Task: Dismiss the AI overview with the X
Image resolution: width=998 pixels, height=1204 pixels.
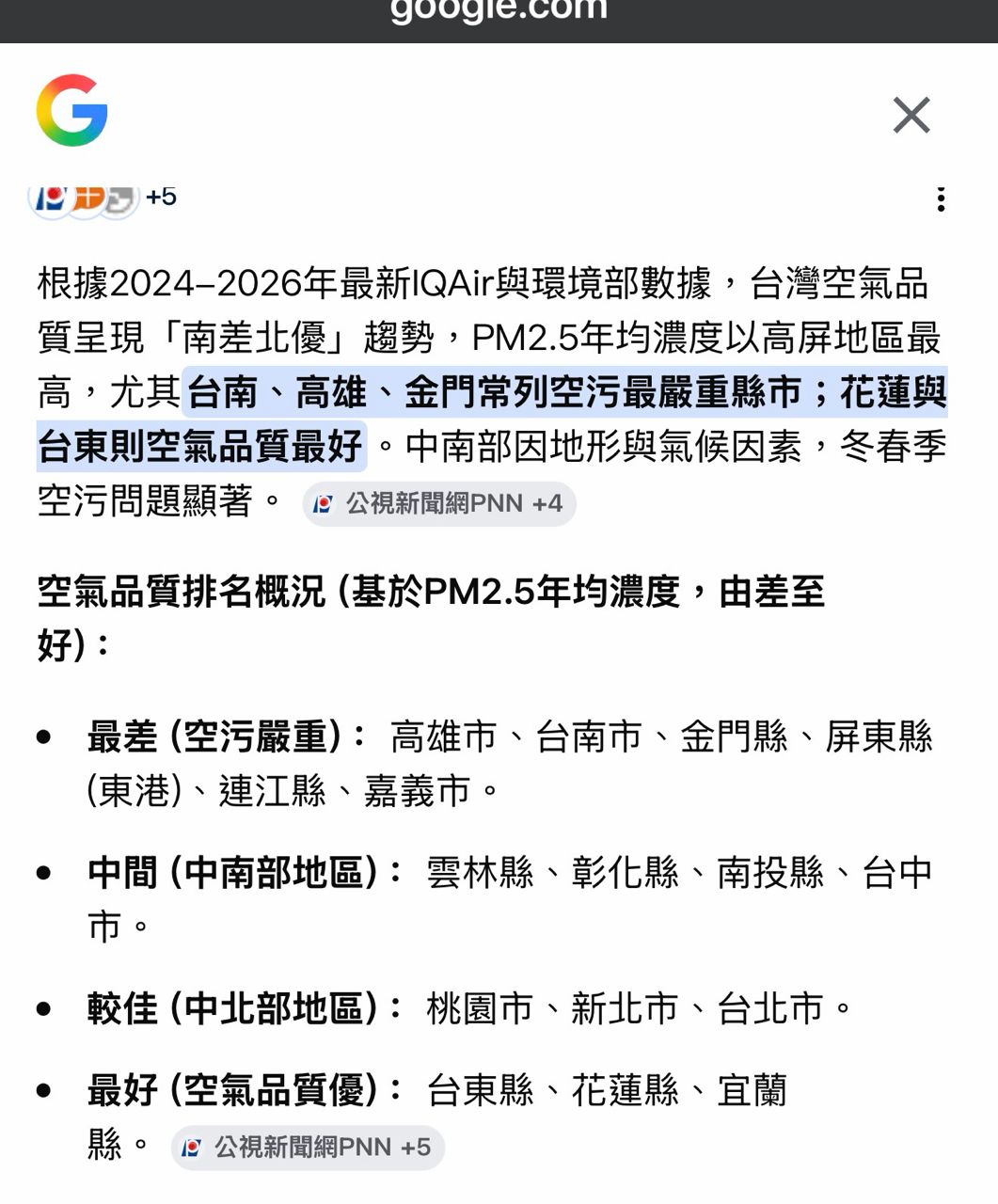Action: coord(910,115)
